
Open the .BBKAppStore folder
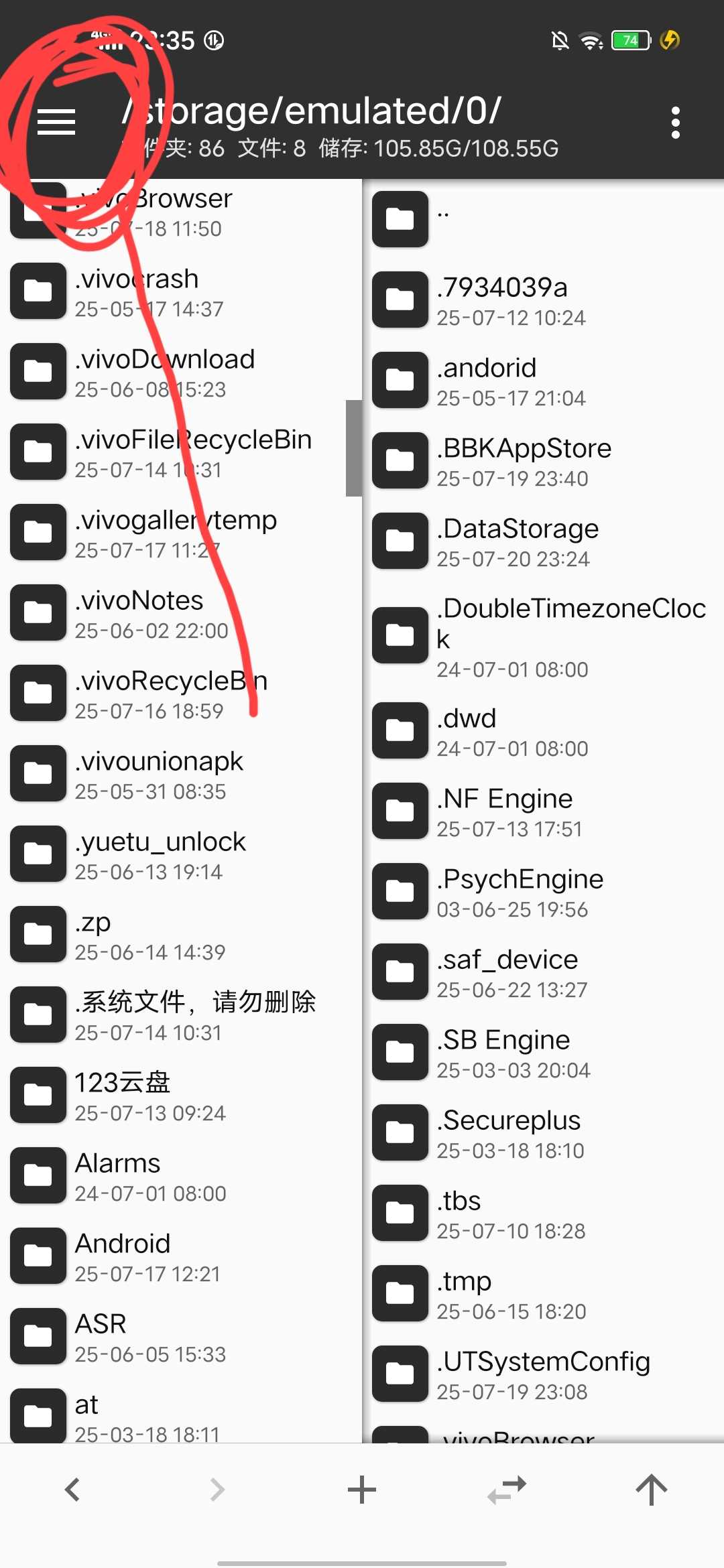click(544, 460)
